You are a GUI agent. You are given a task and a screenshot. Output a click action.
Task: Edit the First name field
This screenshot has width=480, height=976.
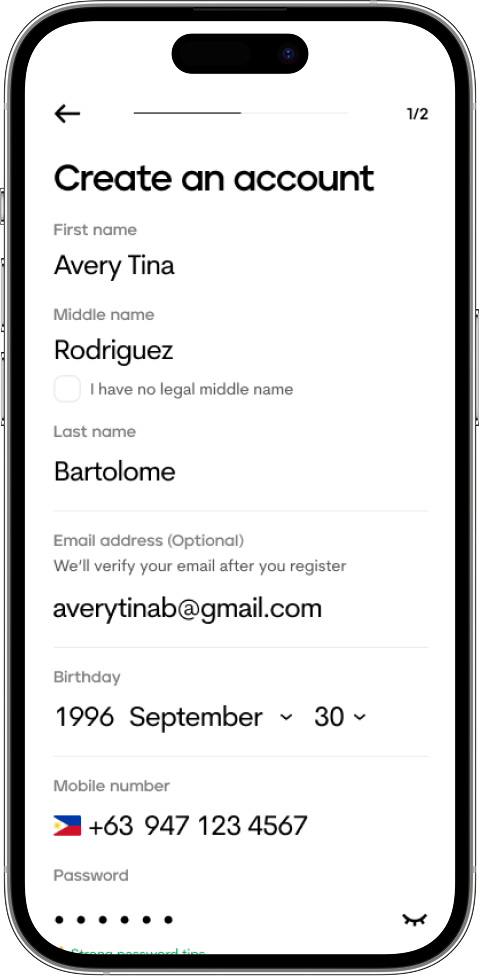(240, 266)
